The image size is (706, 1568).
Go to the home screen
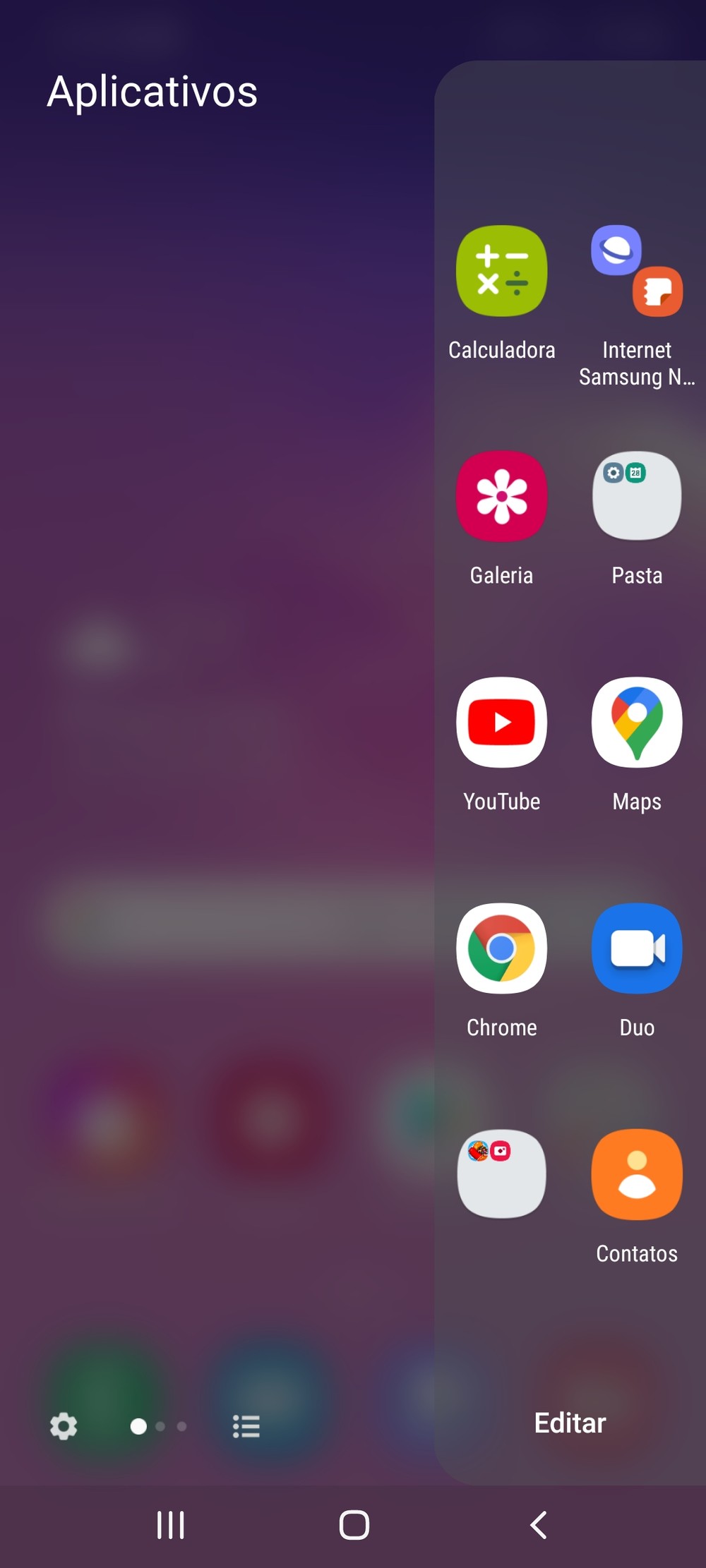point(354,1525)
